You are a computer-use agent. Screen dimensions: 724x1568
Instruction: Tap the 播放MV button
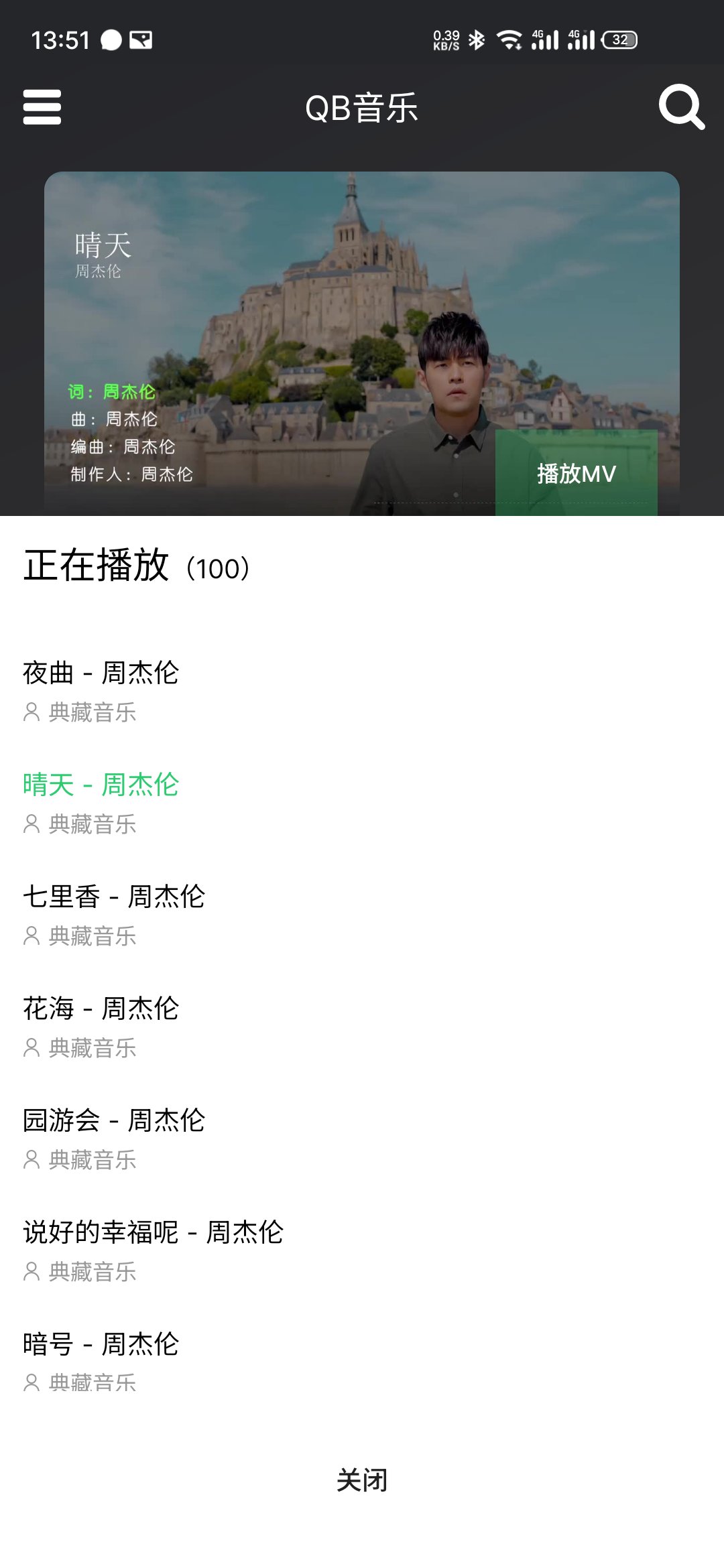[x=576, y=473]
